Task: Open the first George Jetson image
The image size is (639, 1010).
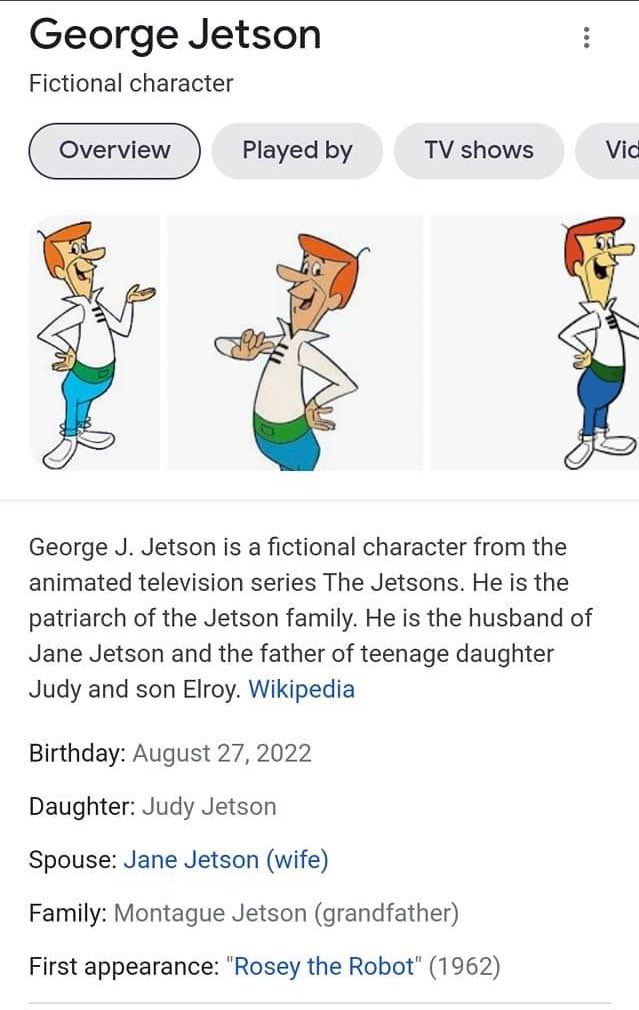Action: coord(93,343)
